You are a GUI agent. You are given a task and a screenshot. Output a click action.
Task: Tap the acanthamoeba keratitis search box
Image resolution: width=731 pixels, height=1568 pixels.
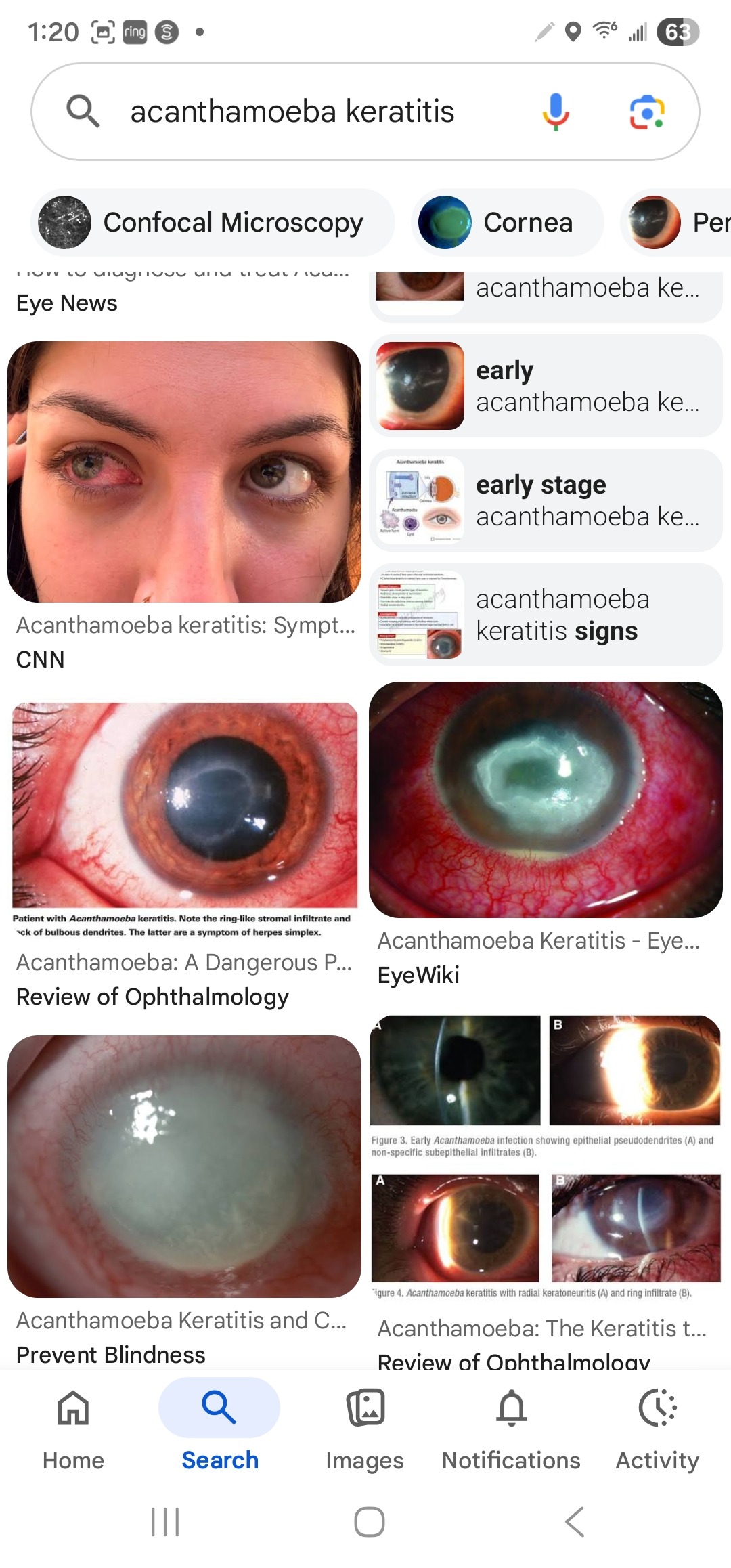tap(291, 112)
